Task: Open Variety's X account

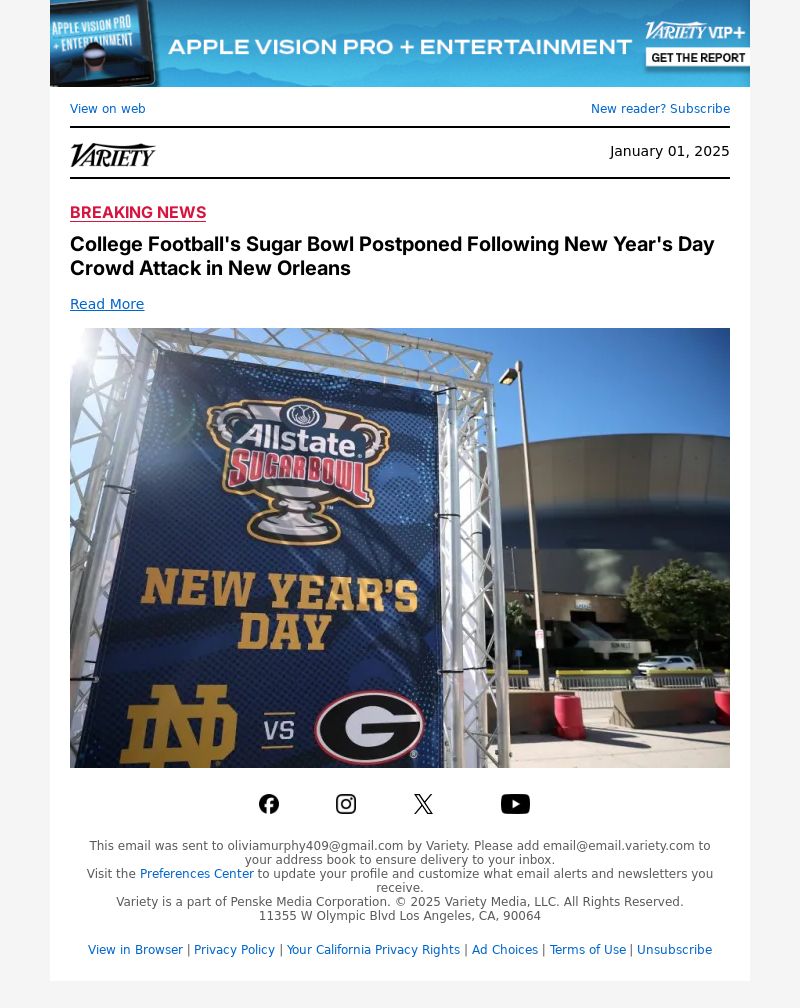Action: (x=423, y=804)
